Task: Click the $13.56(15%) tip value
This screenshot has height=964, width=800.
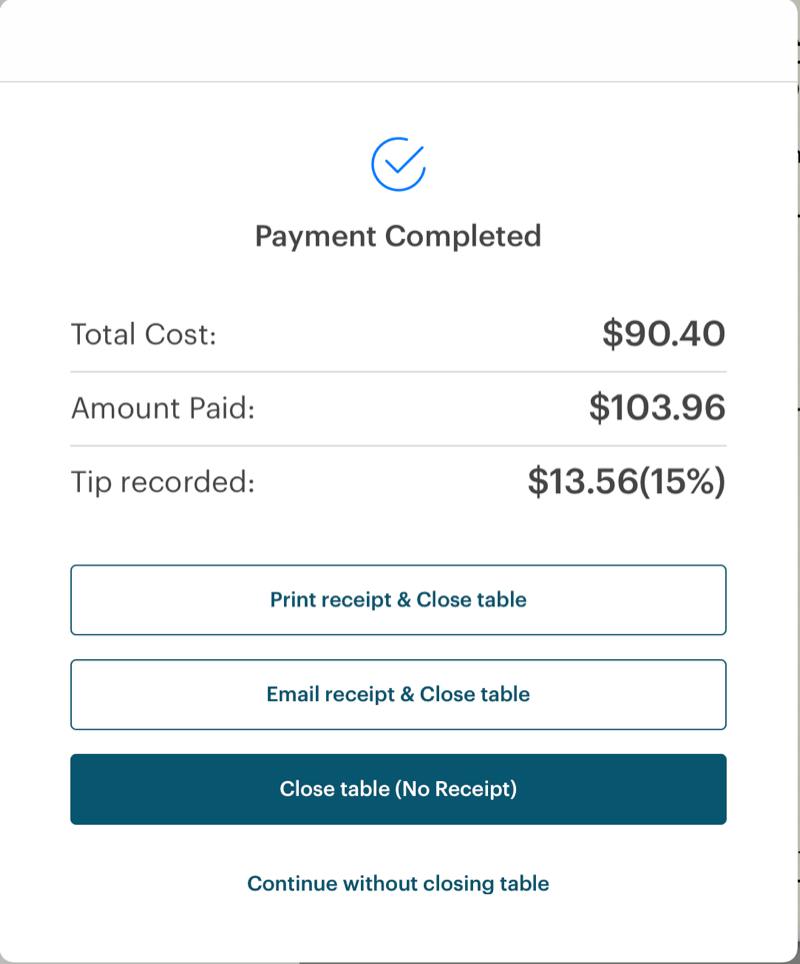Action: [626, 481]
